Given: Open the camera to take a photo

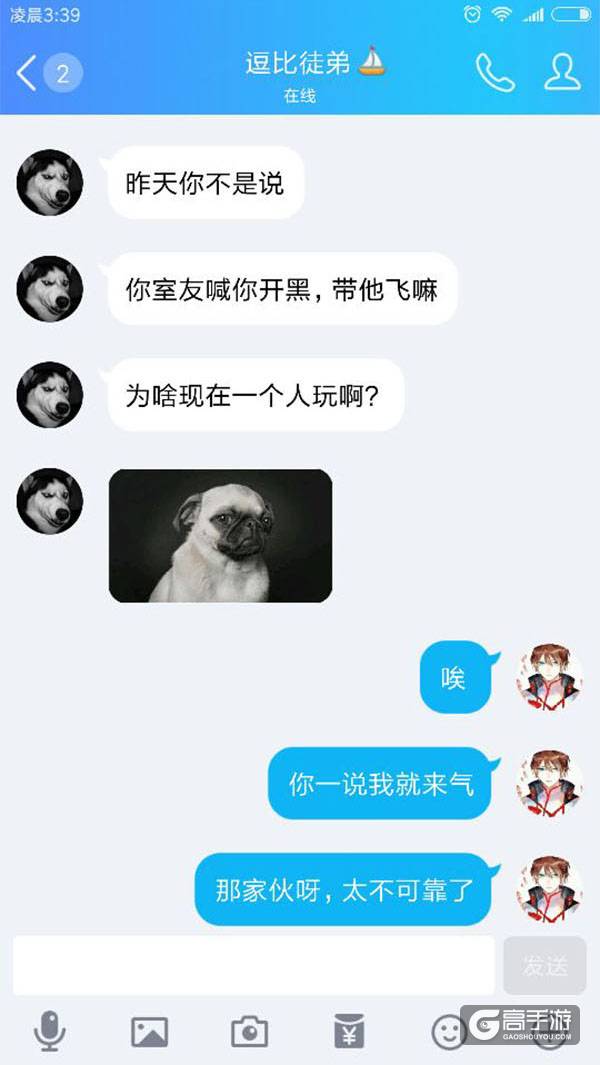Looking at the screenshot, I should click(249, 1031).
